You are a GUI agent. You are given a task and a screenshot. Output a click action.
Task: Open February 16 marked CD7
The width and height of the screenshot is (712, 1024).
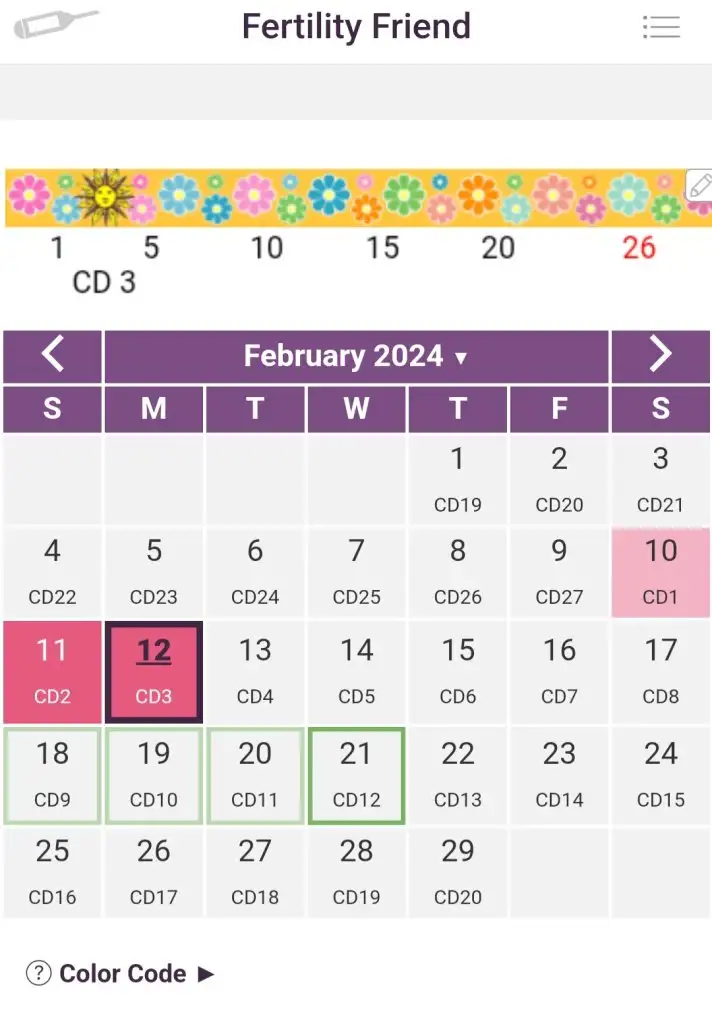[x=559, y=671]
